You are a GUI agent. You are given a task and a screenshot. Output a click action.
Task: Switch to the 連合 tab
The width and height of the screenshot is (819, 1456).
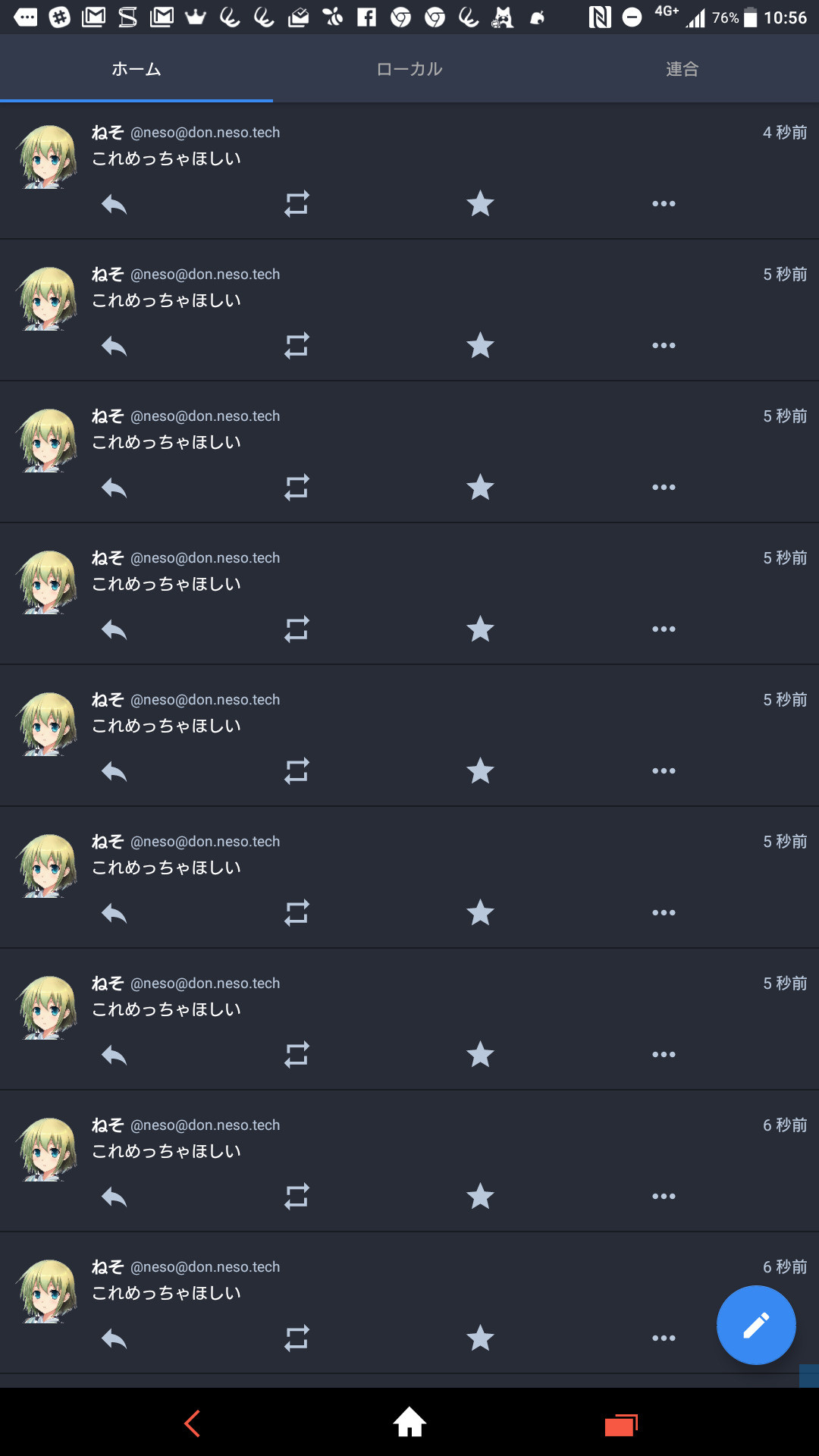[x=682, y=69]
